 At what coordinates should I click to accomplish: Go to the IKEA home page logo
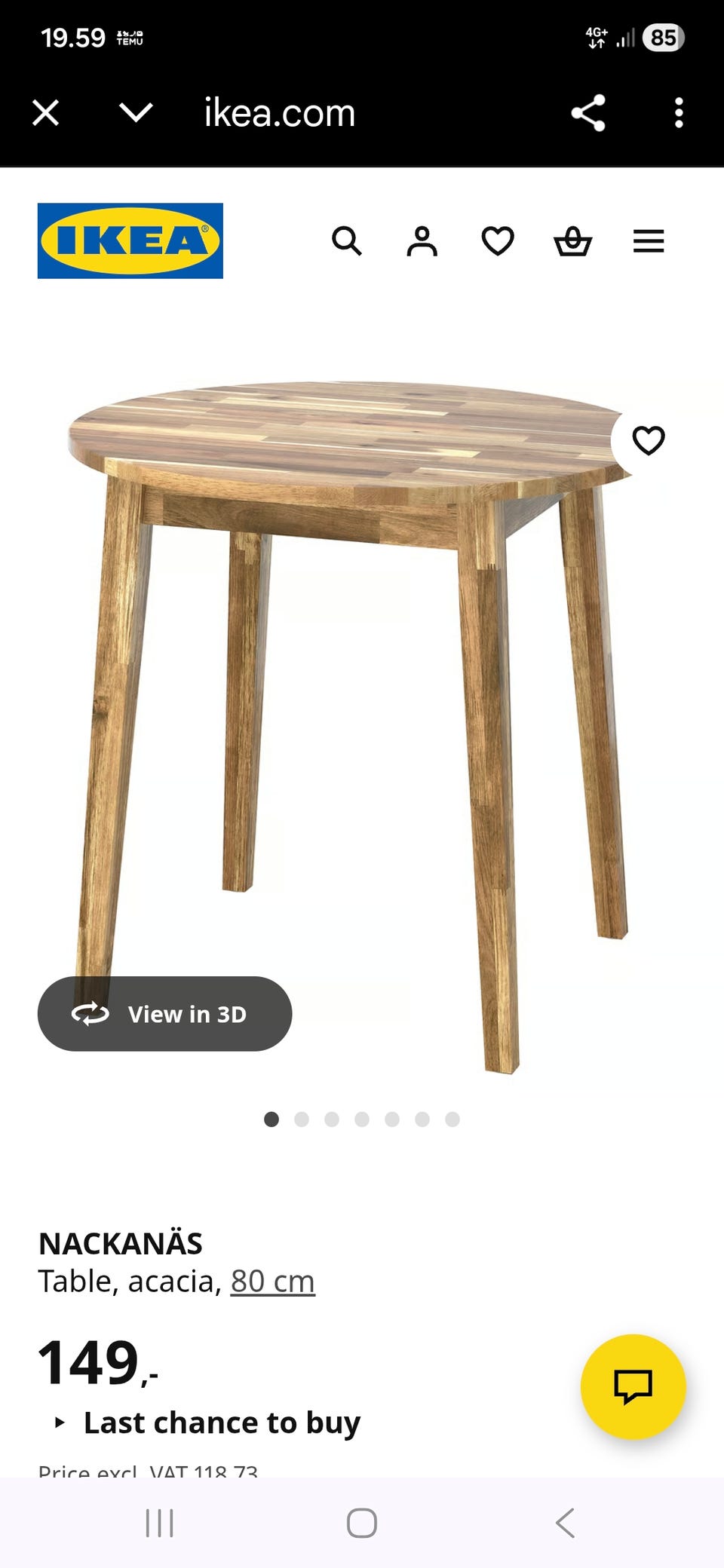(x=130, y=240)
